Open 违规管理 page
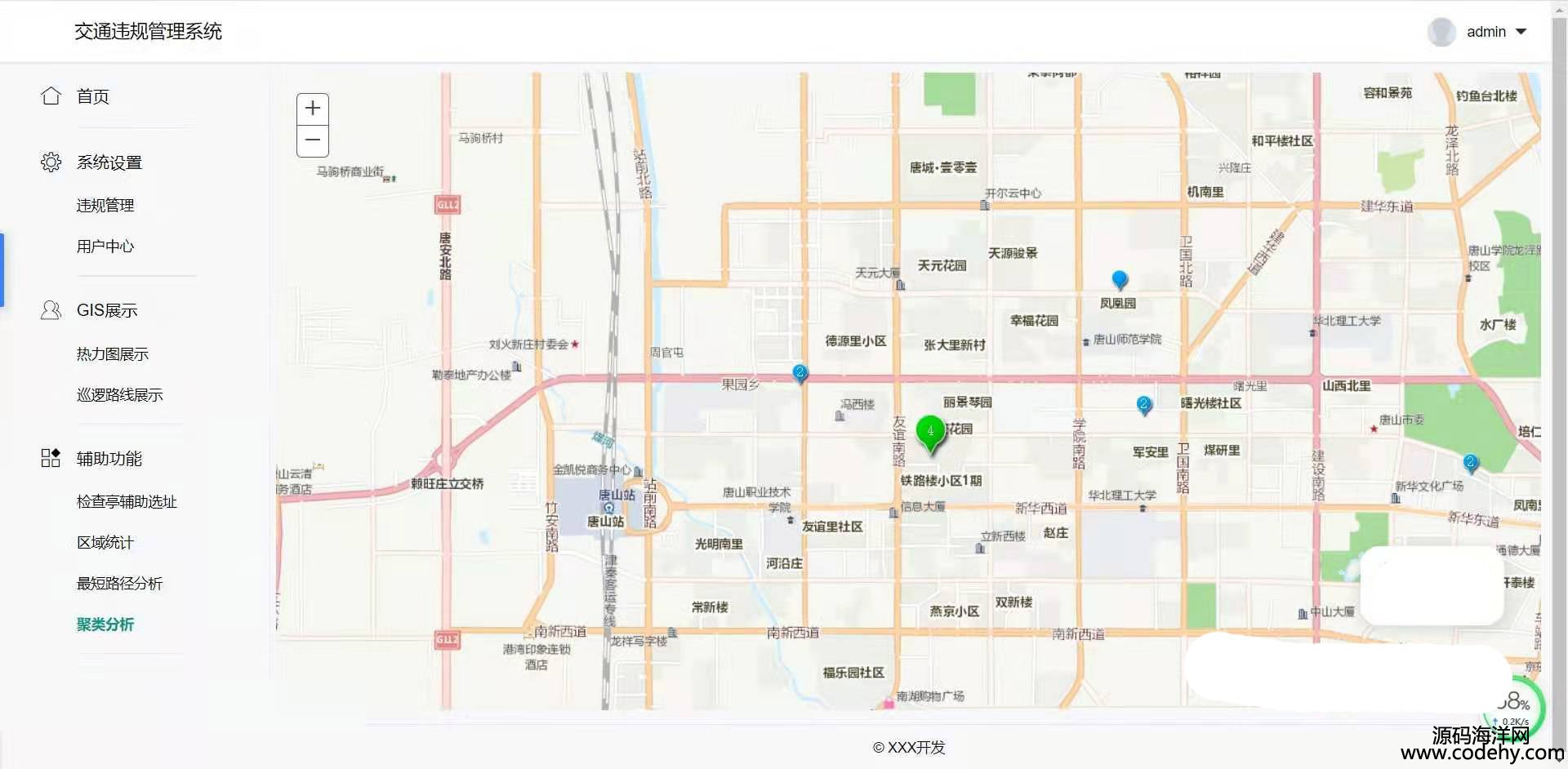1568x769 pixels. [105, 206]
